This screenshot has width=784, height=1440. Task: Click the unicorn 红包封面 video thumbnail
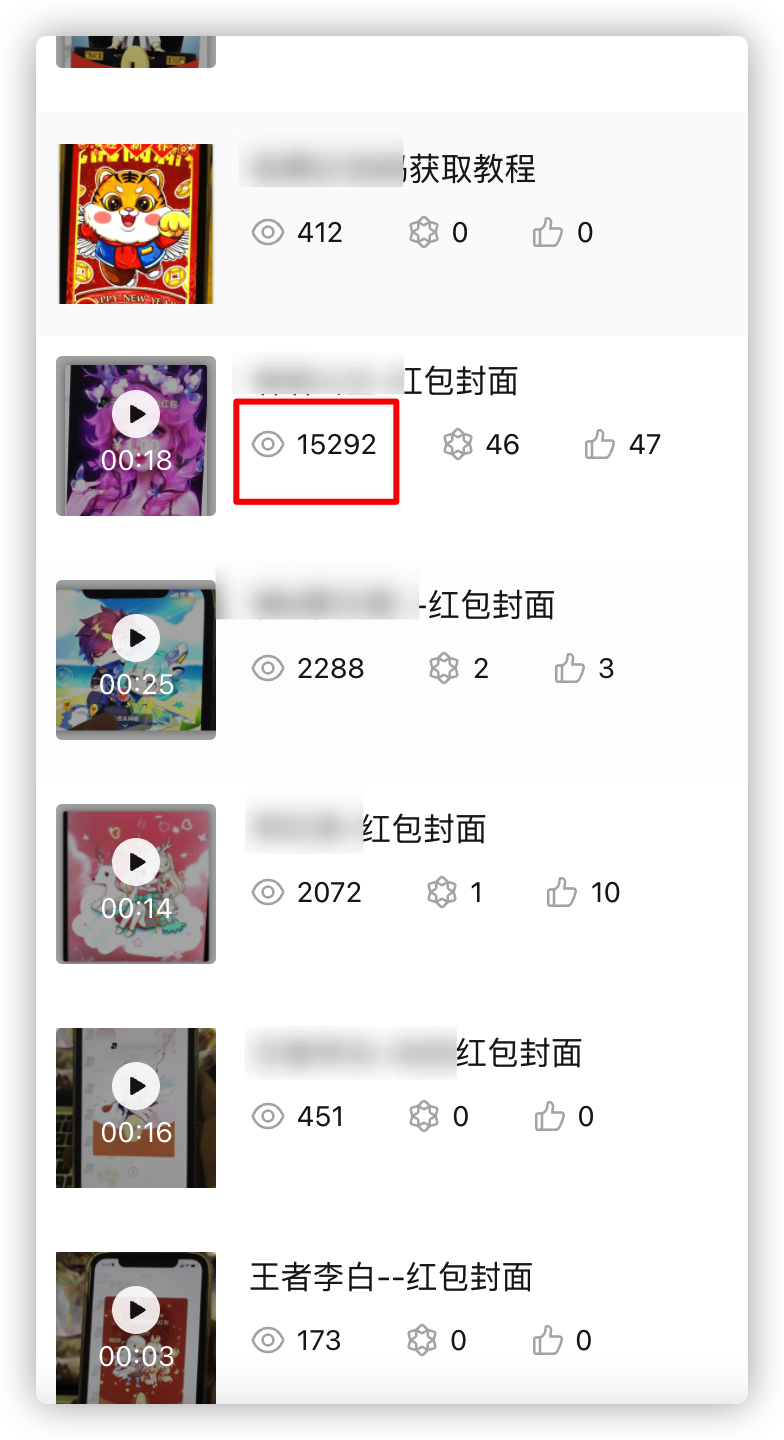click(x=136, y=884)
